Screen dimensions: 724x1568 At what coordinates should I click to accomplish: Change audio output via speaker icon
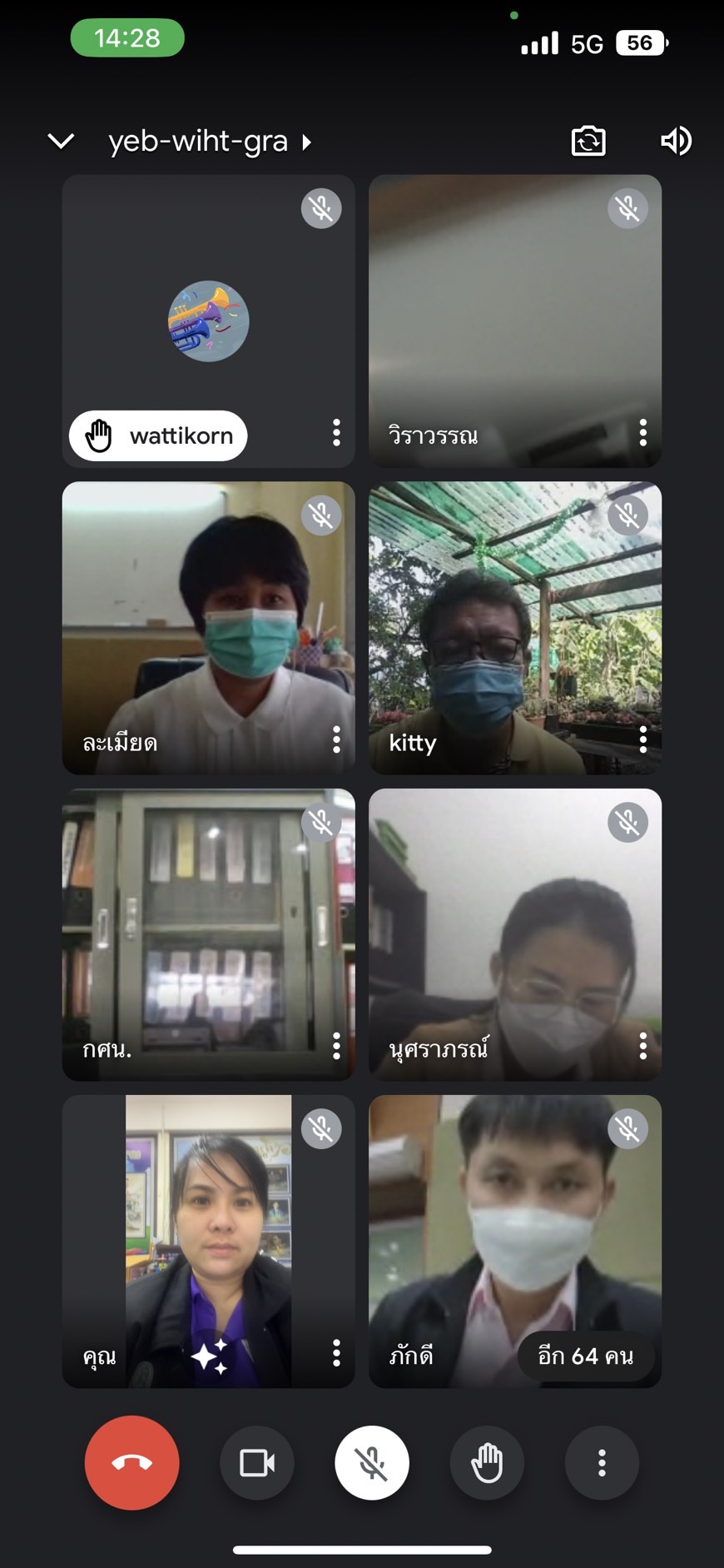676,141
